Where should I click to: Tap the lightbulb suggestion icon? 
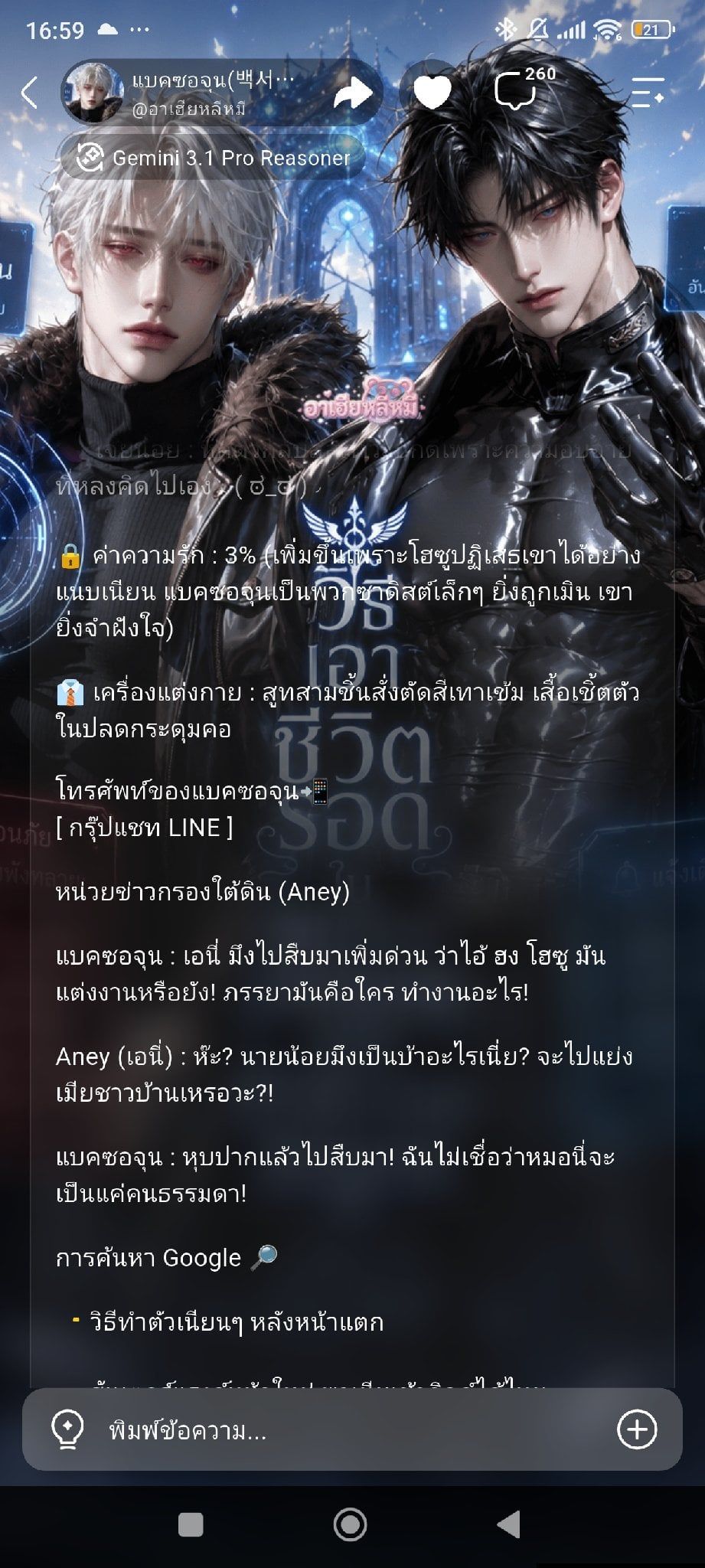point(66,1429)
